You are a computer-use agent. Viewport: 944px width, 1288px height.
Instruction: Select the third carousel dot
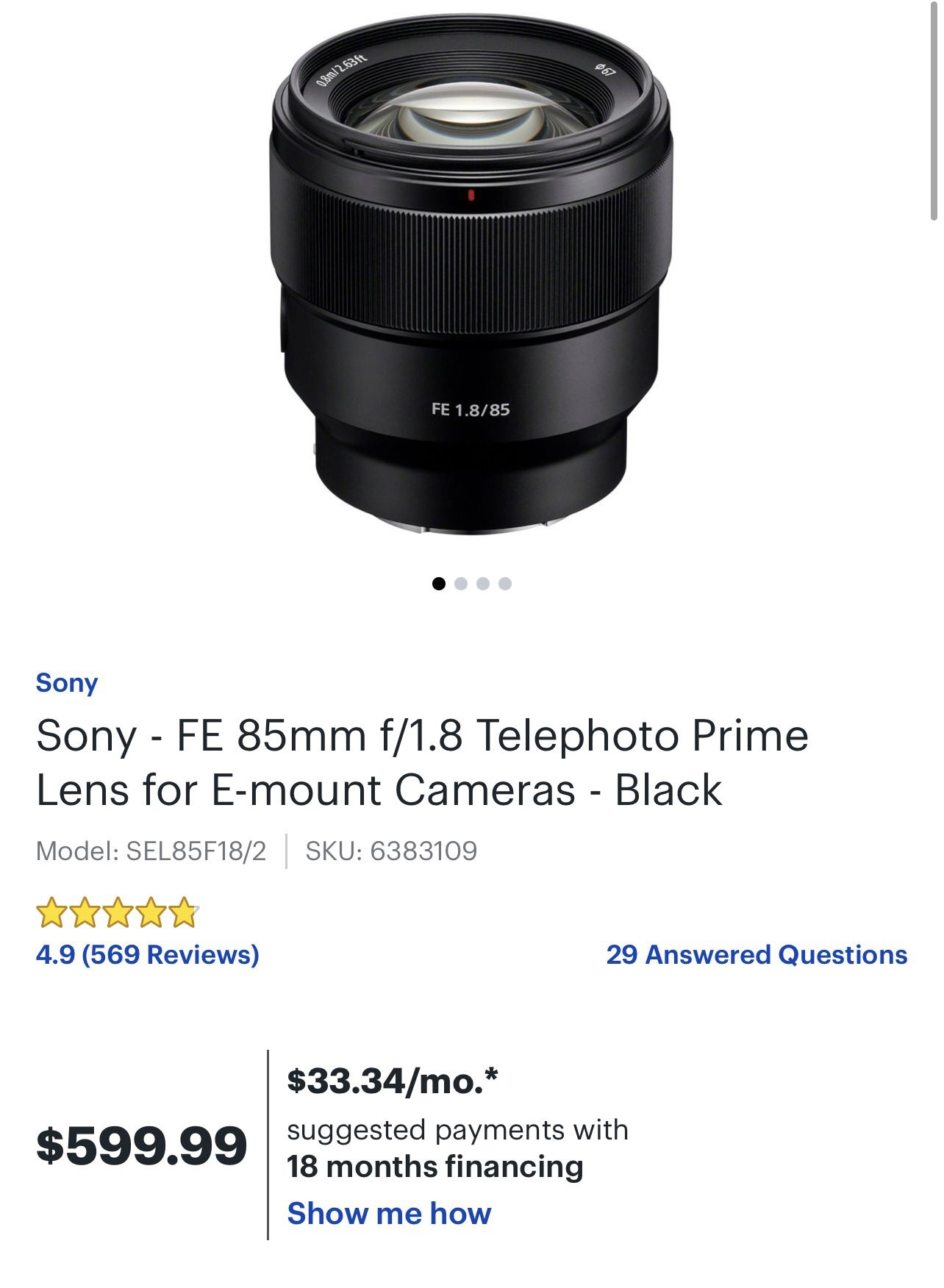click(483, 583)
